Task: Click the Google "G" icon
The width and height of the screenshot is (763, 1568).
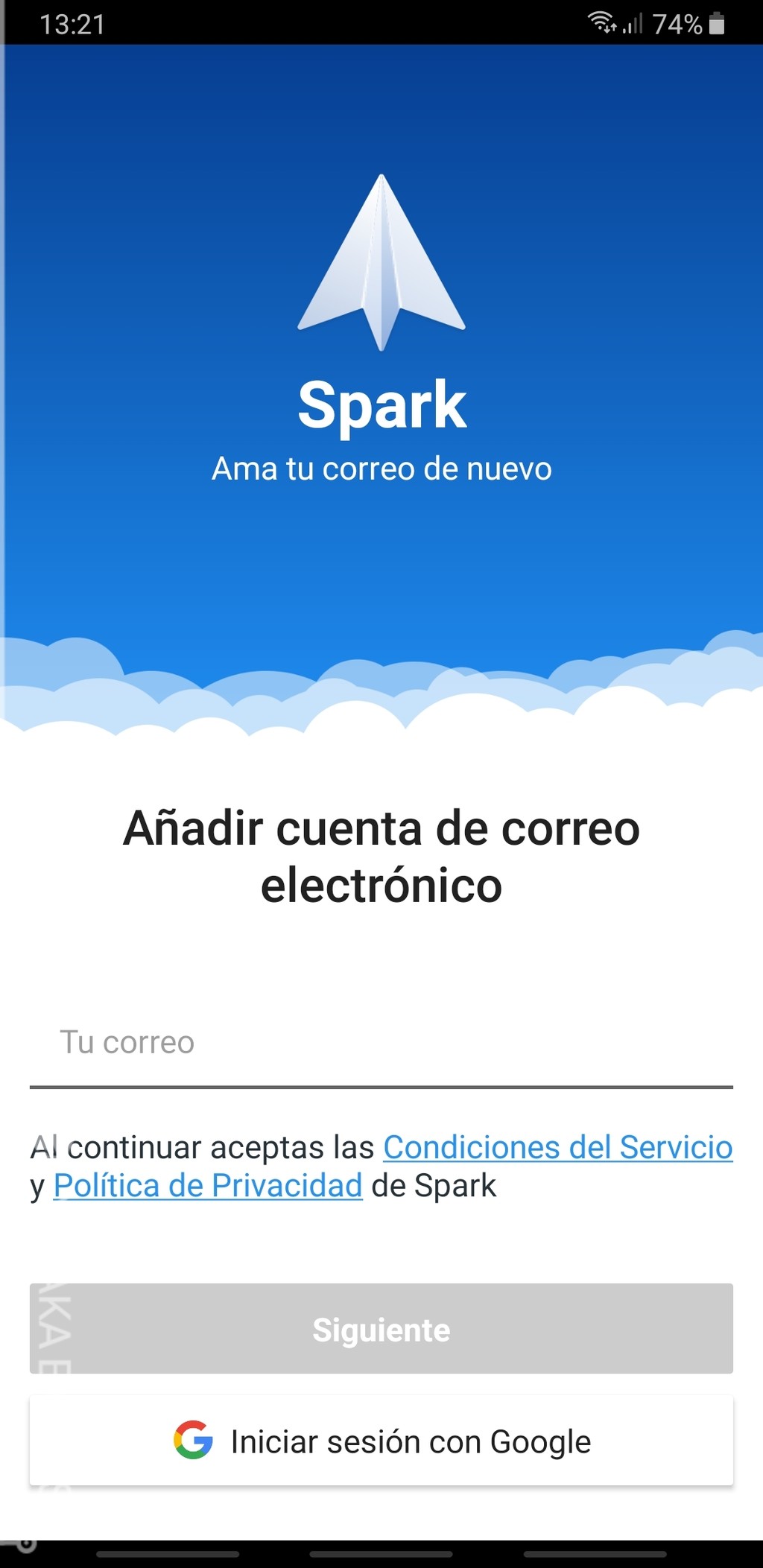Action: (194, 1441)
